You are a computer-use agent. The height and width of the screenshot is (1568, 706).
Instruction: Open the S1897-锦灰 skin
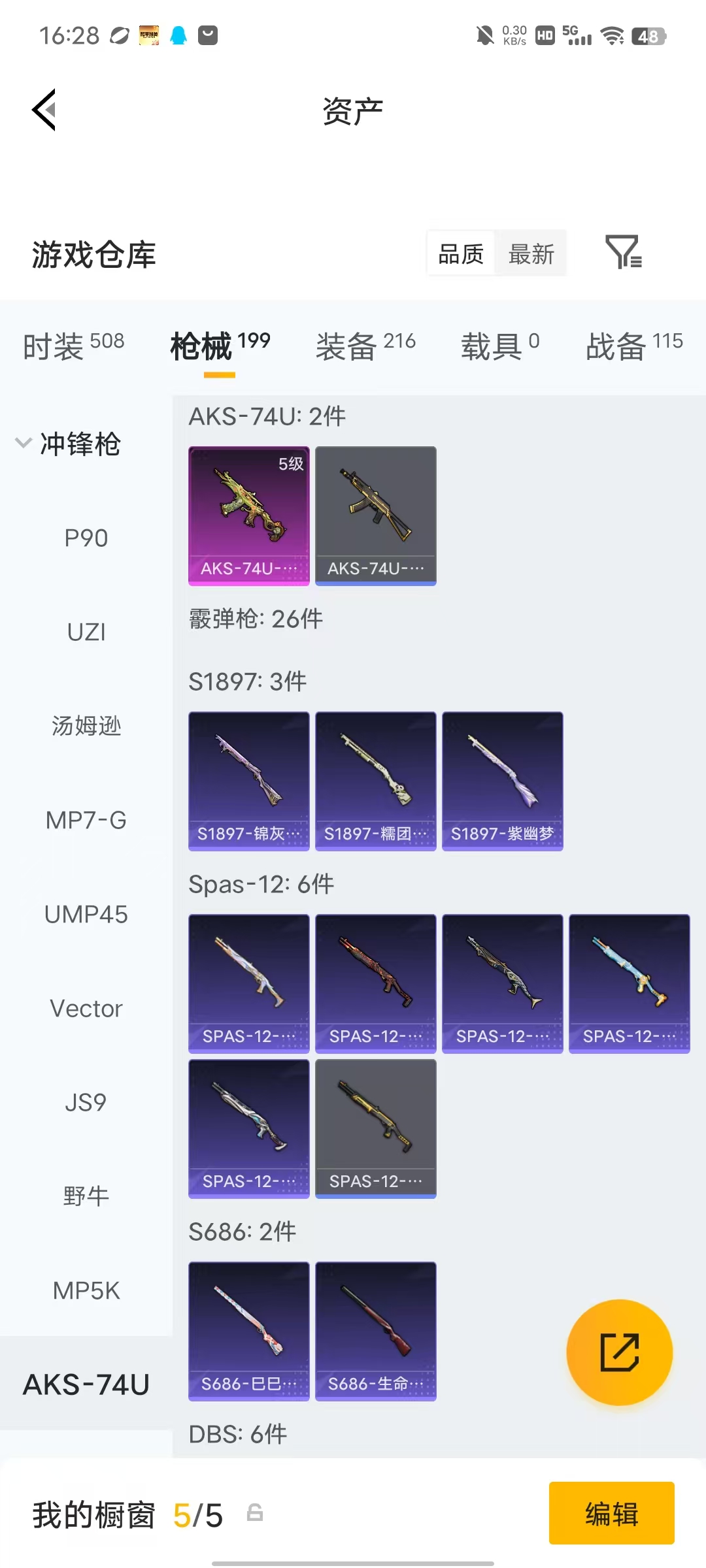[249, 781]
